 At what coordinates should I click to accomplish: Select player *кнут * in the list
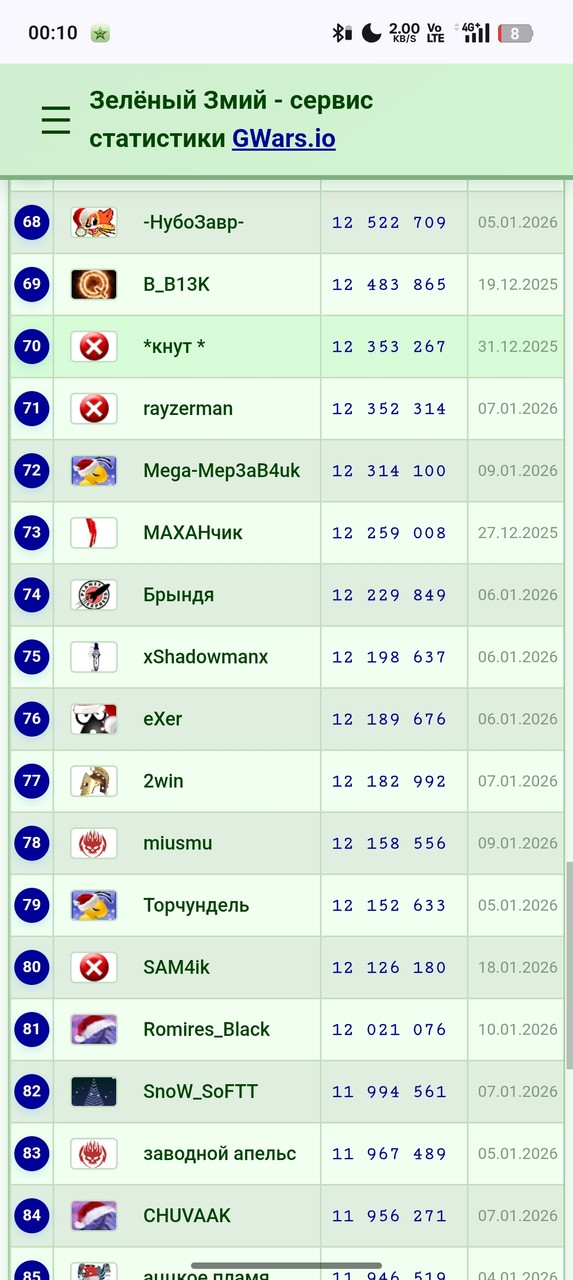174,346
